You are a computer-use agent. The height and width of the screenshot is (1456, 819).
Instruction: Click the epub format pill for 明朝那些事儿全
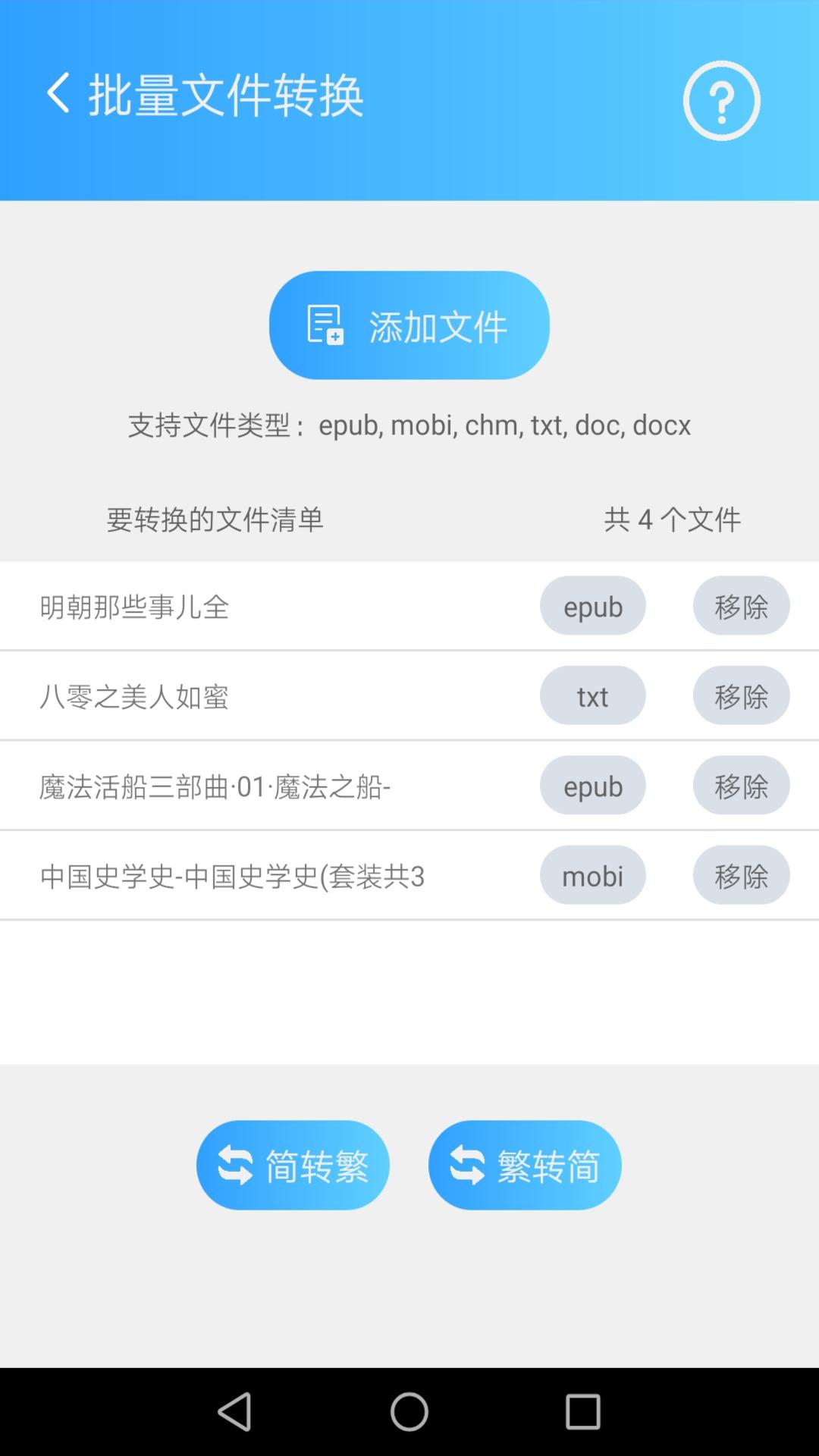click(592, 605)
